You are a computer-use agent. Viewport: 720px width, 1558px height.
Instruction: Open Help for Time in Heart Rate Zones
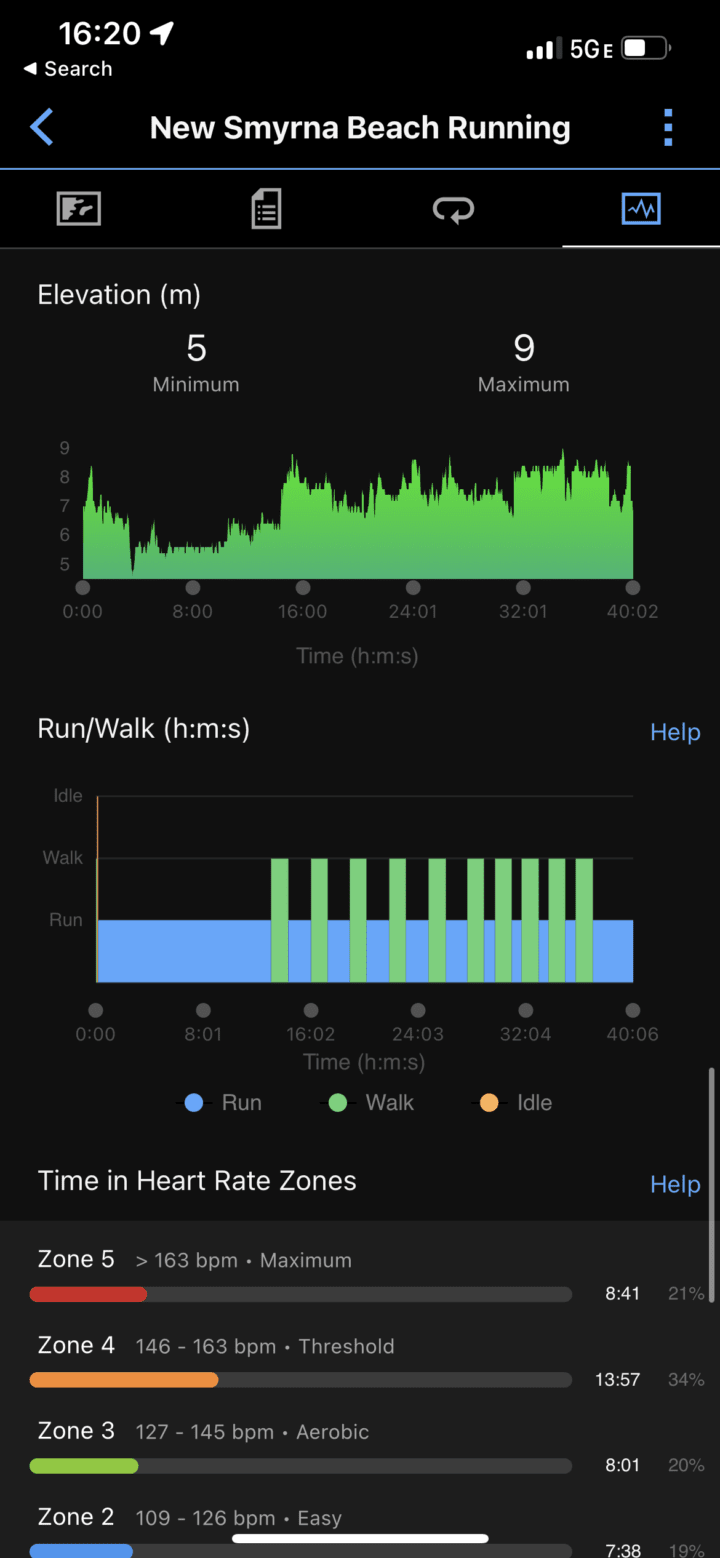[x=675, y=1184]
